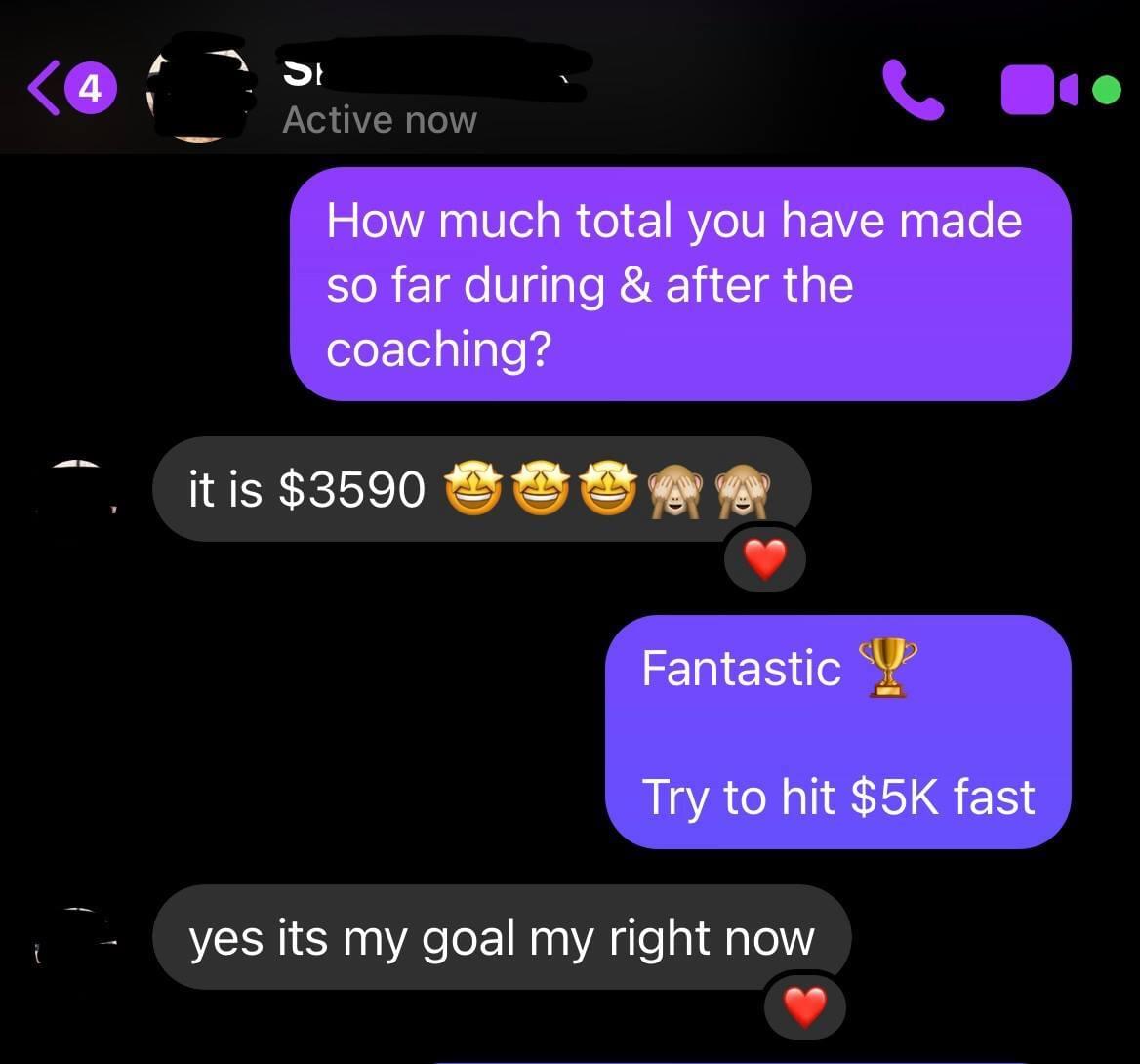Start a voice call
Image resolution: width=1140 pixels, height=1064 pixels.
tap(913, 90)
